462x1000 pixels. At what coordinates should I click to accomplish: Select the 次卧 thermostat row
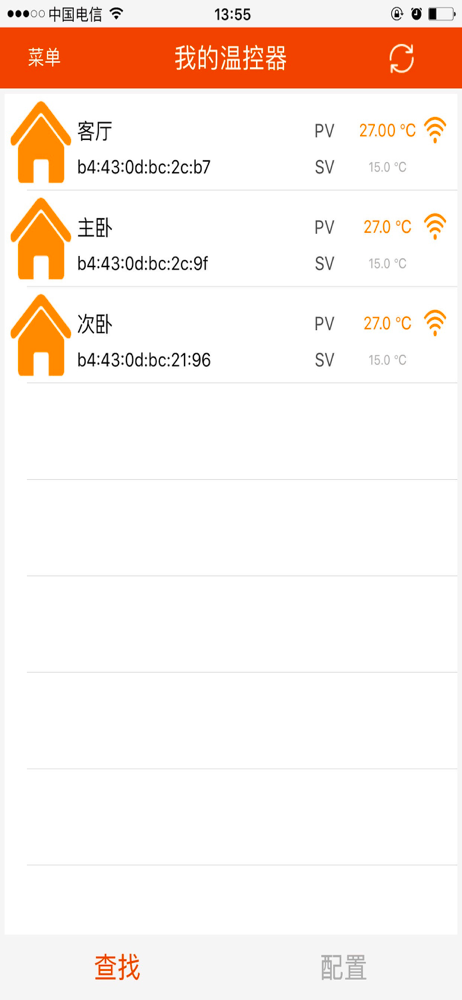[x=231, y=335]
